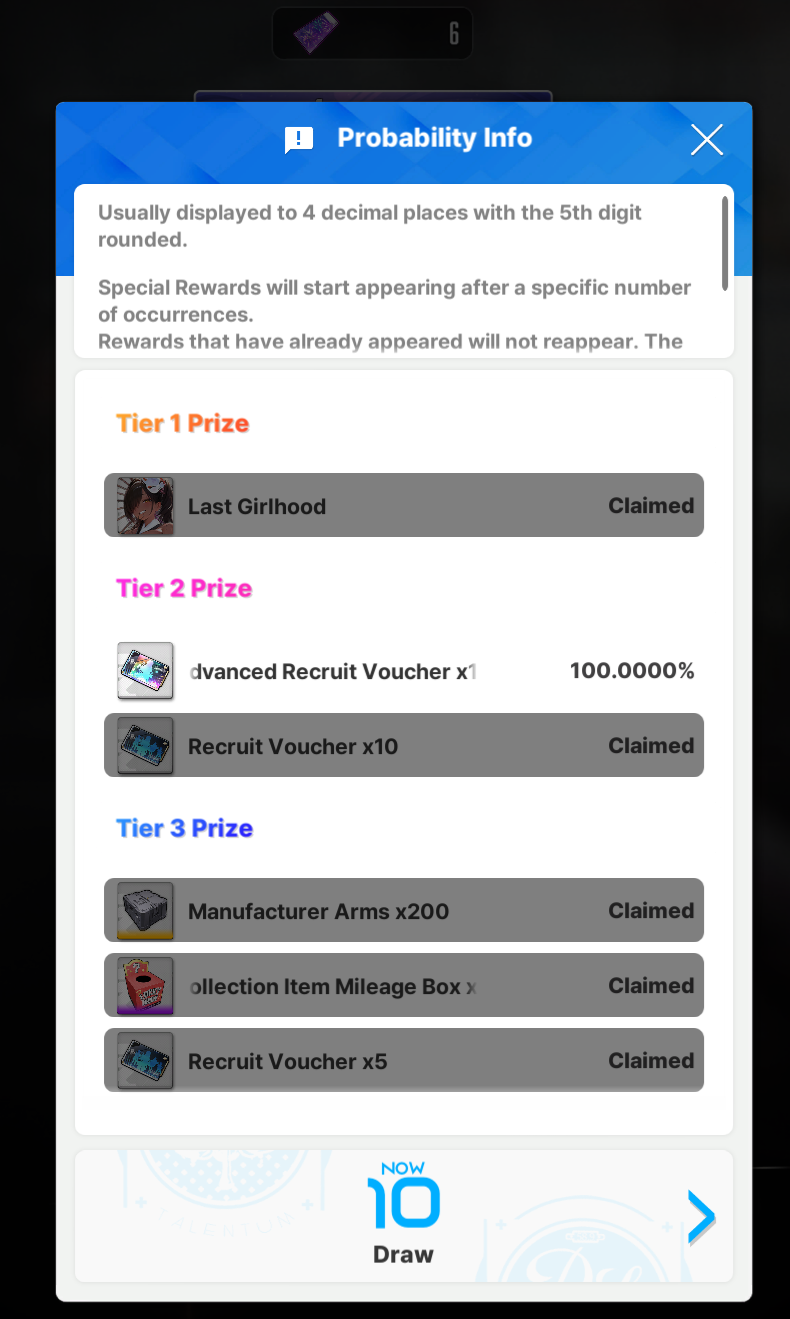This screenshot has width=790, height=1319.
Task: Close the Probability Info dialog
Action: tap(707, 140)
